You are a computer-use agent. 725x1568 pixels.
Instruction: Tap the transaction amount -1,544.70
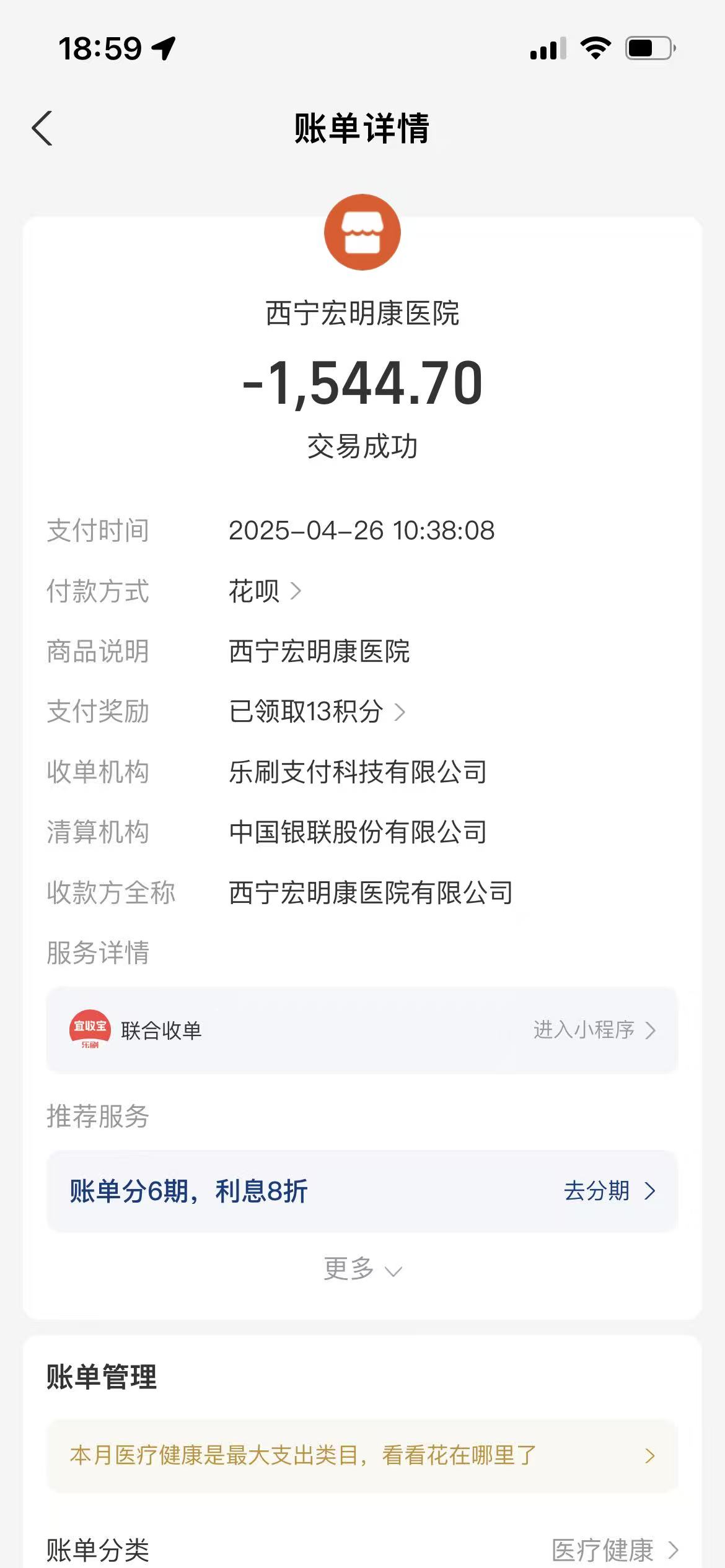click(362, 385)
